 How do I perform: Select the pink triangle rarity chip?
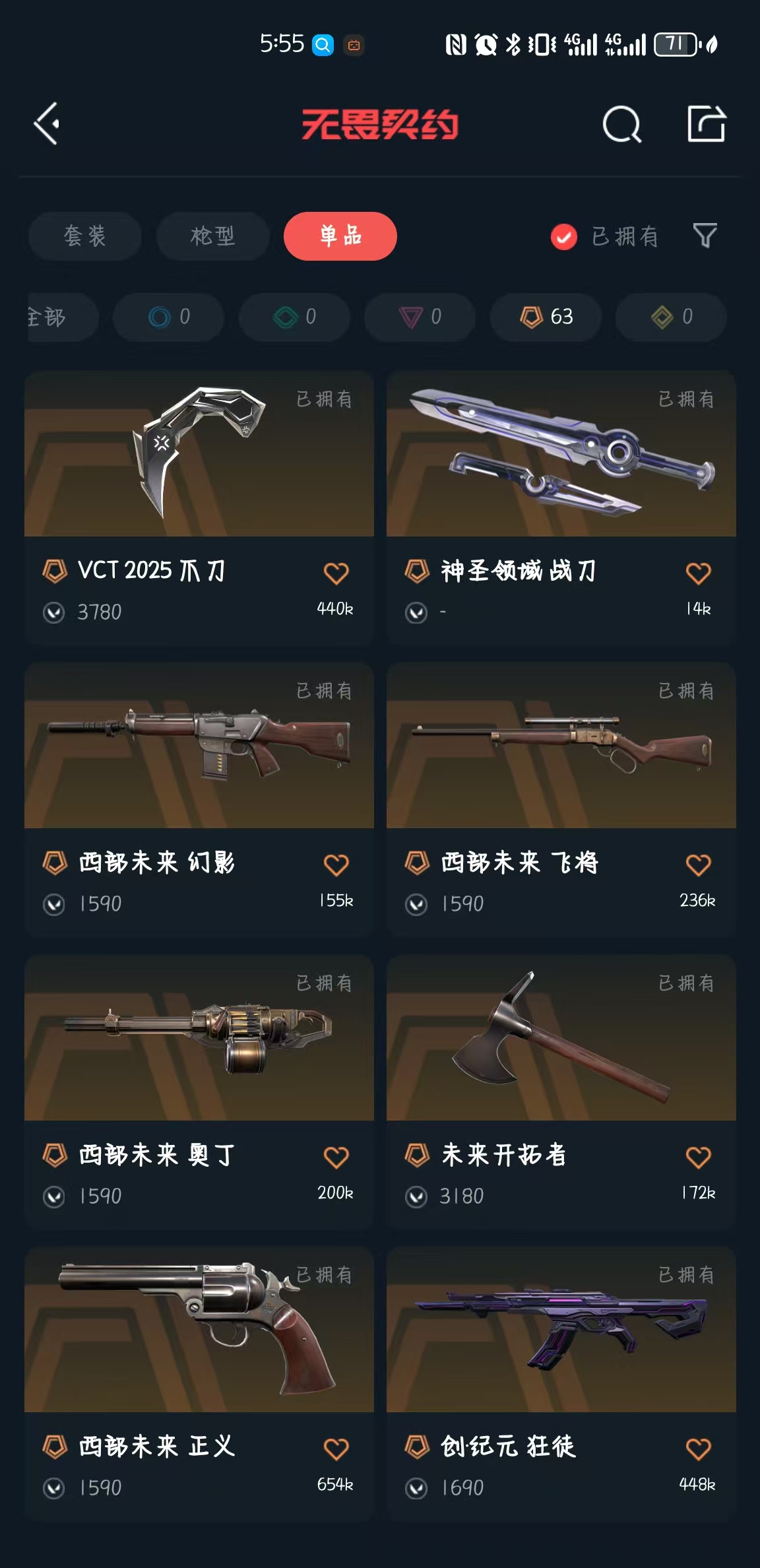click(420, 317)
